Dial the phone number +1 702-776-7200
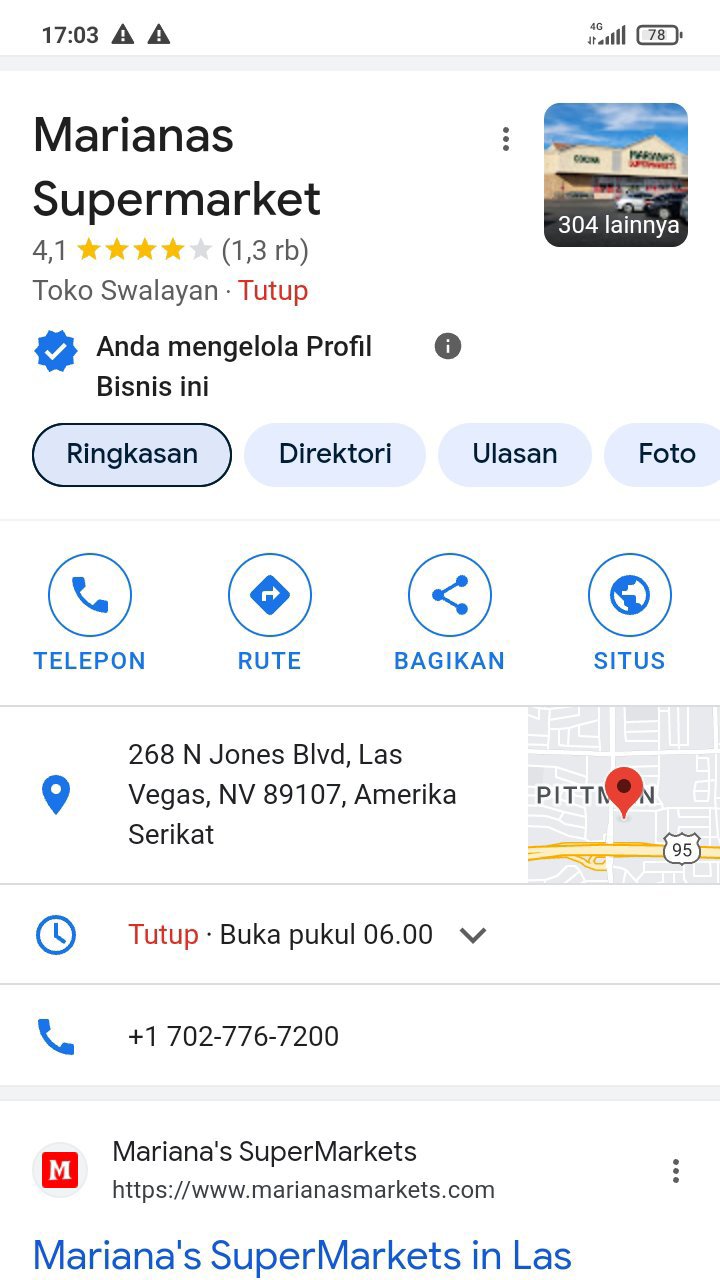 (233, 1036)
